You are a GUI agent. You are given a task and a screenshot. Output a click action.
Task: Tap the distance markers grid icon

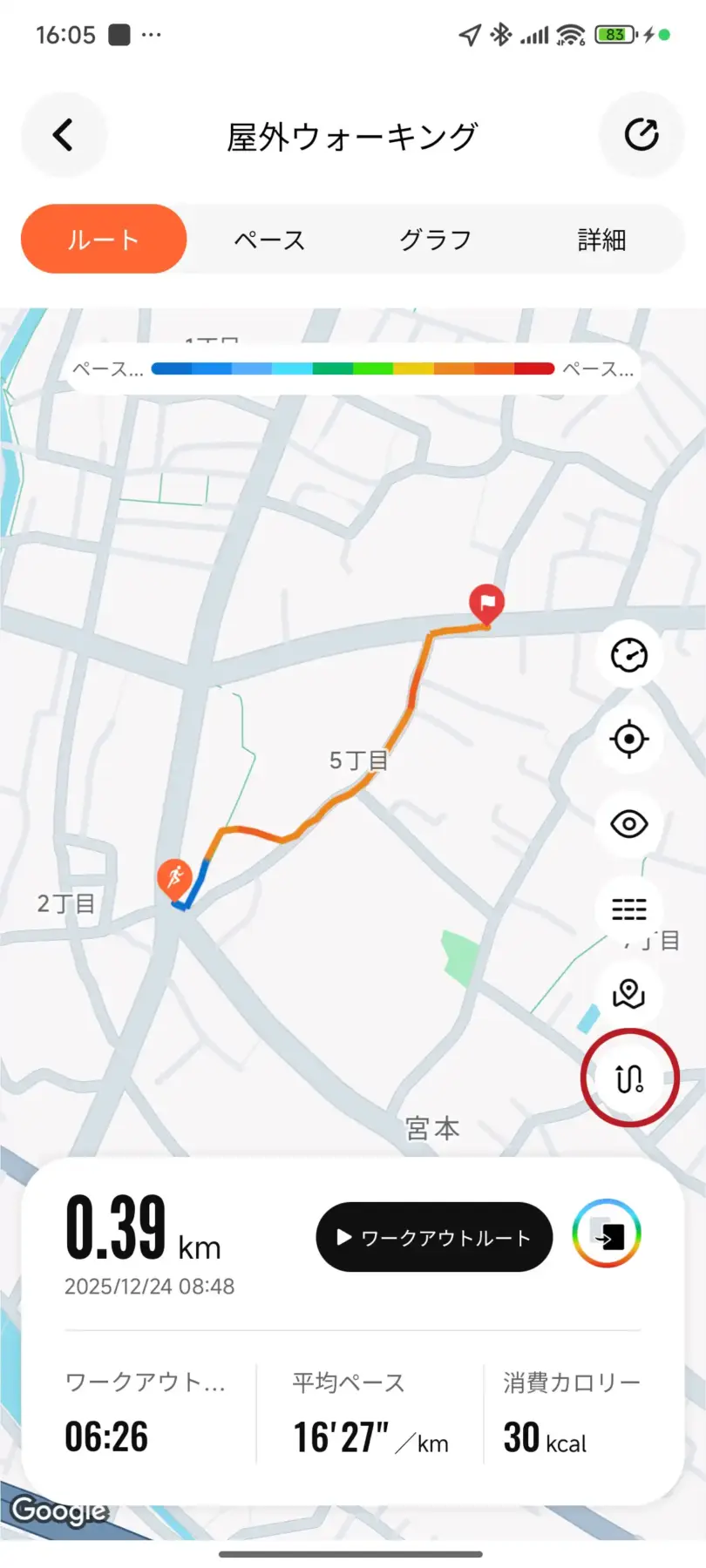(628, 909)
